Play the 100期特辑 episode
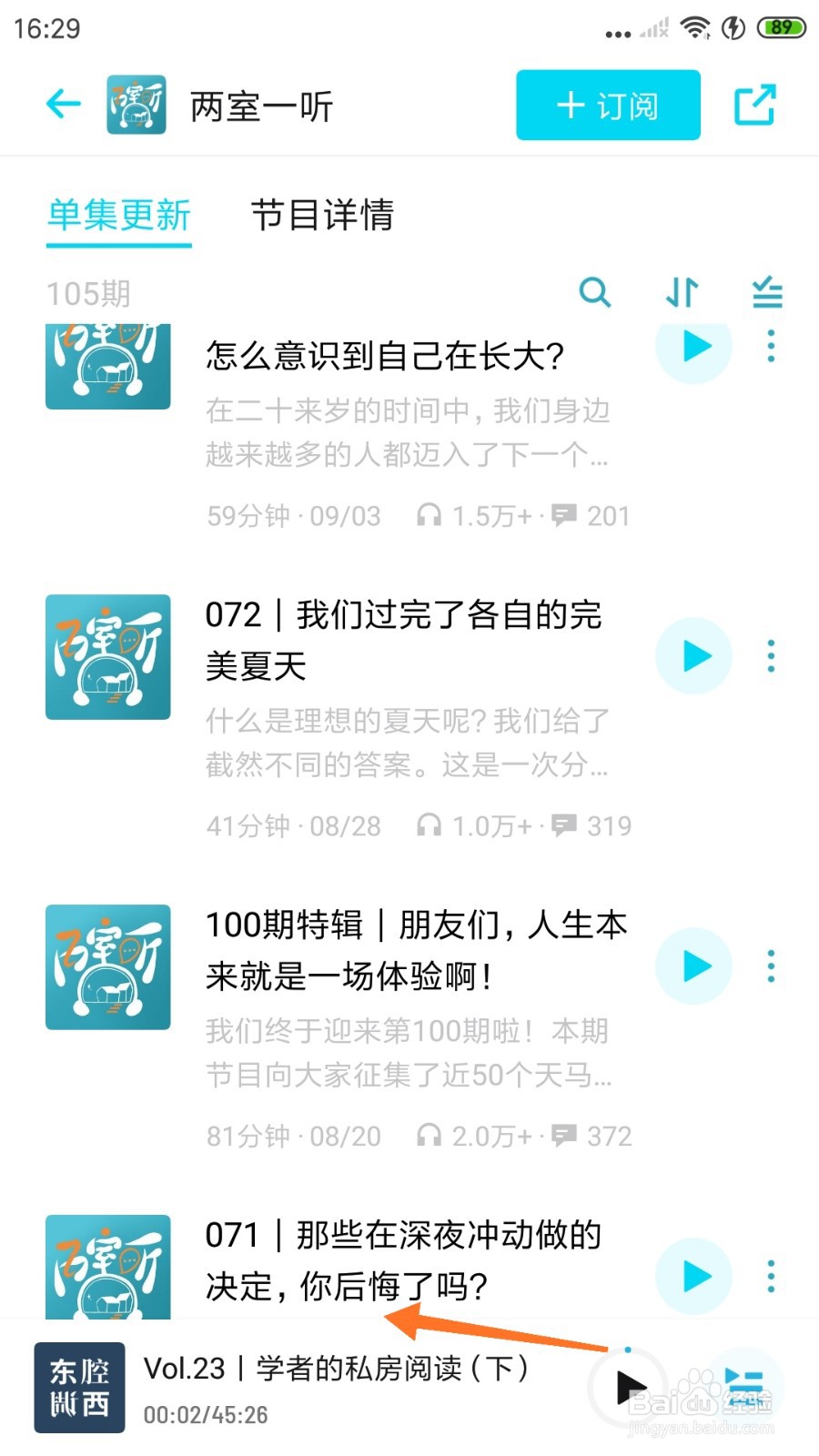Viewport: 819px width, 1456px height. [x=694, y=966]
